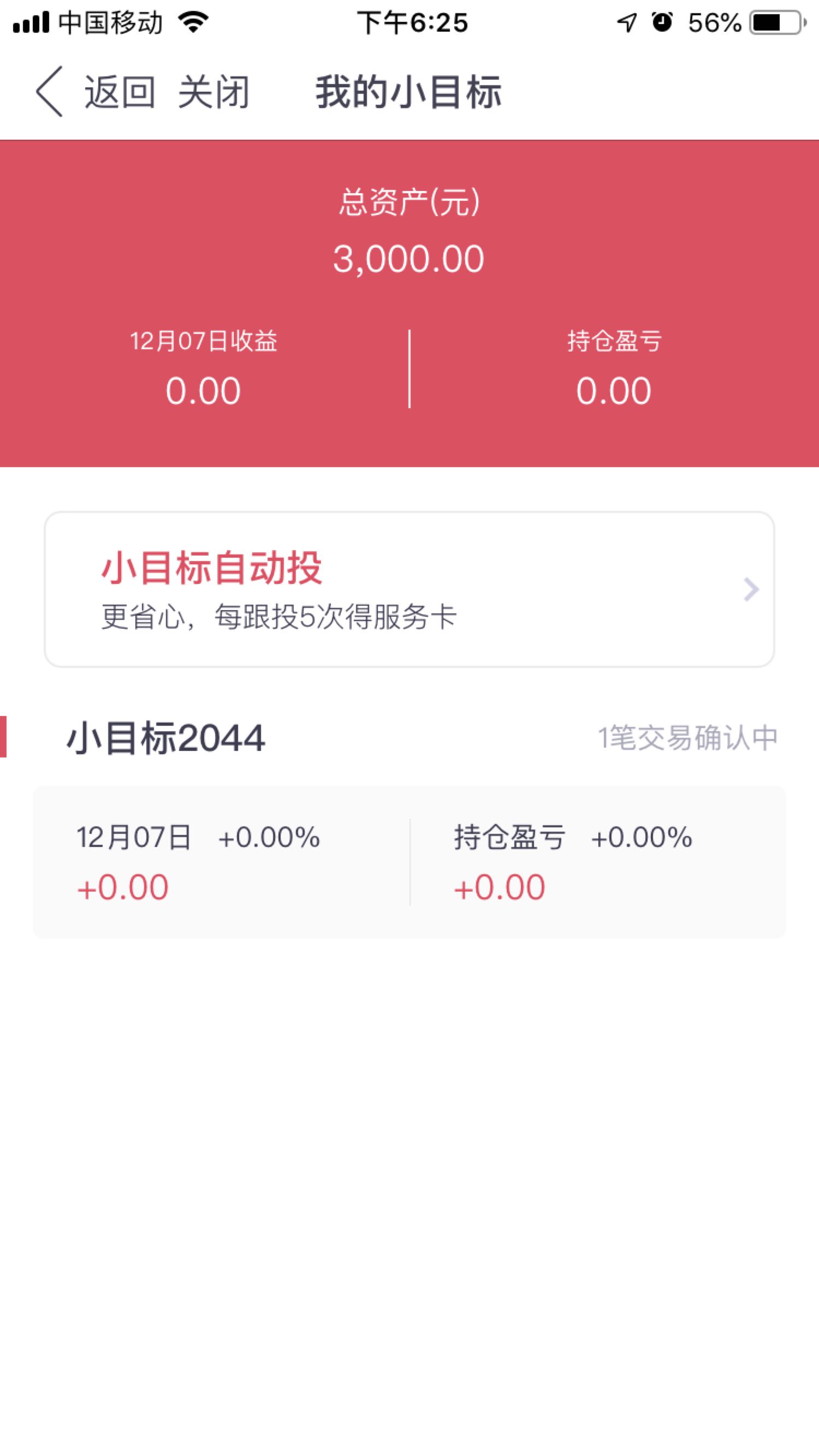The height and width of the screenshot is (1456, 819).
Task: Open the 小目标自动投 card
Action: pyautogui.click(x=409, y=589)
